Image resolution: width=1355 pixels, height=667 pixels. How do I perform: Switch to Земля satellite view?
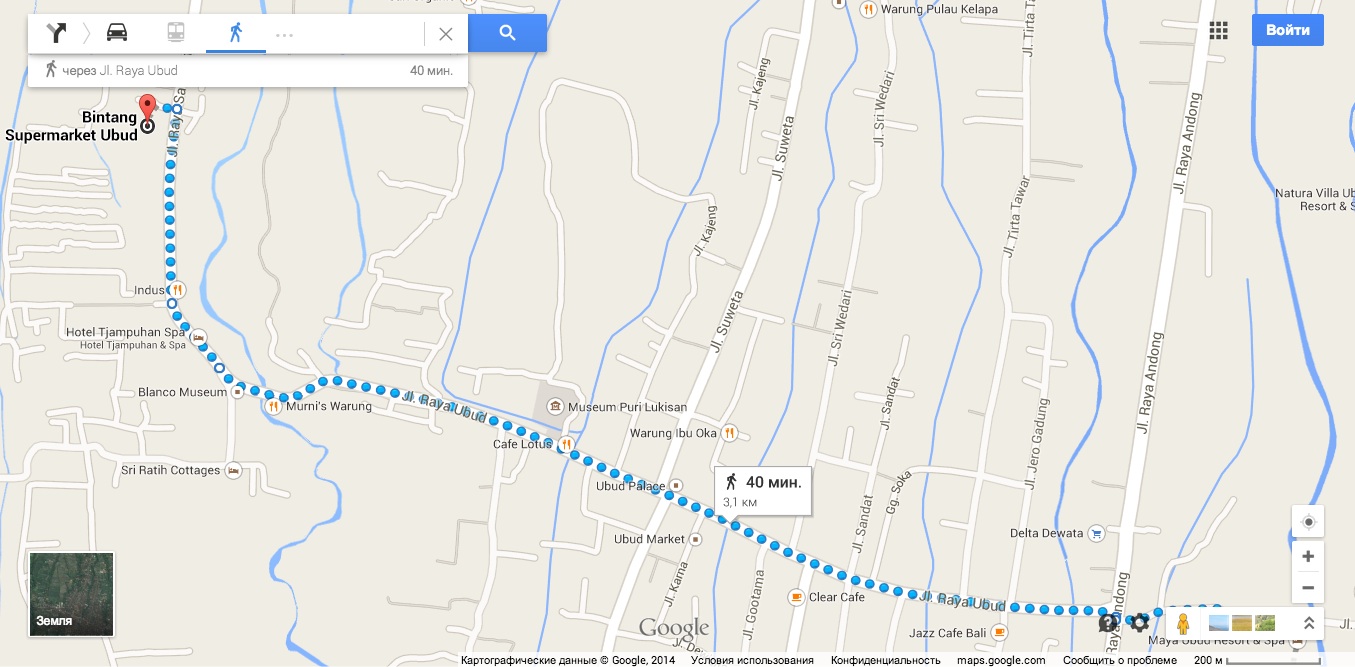72,595
